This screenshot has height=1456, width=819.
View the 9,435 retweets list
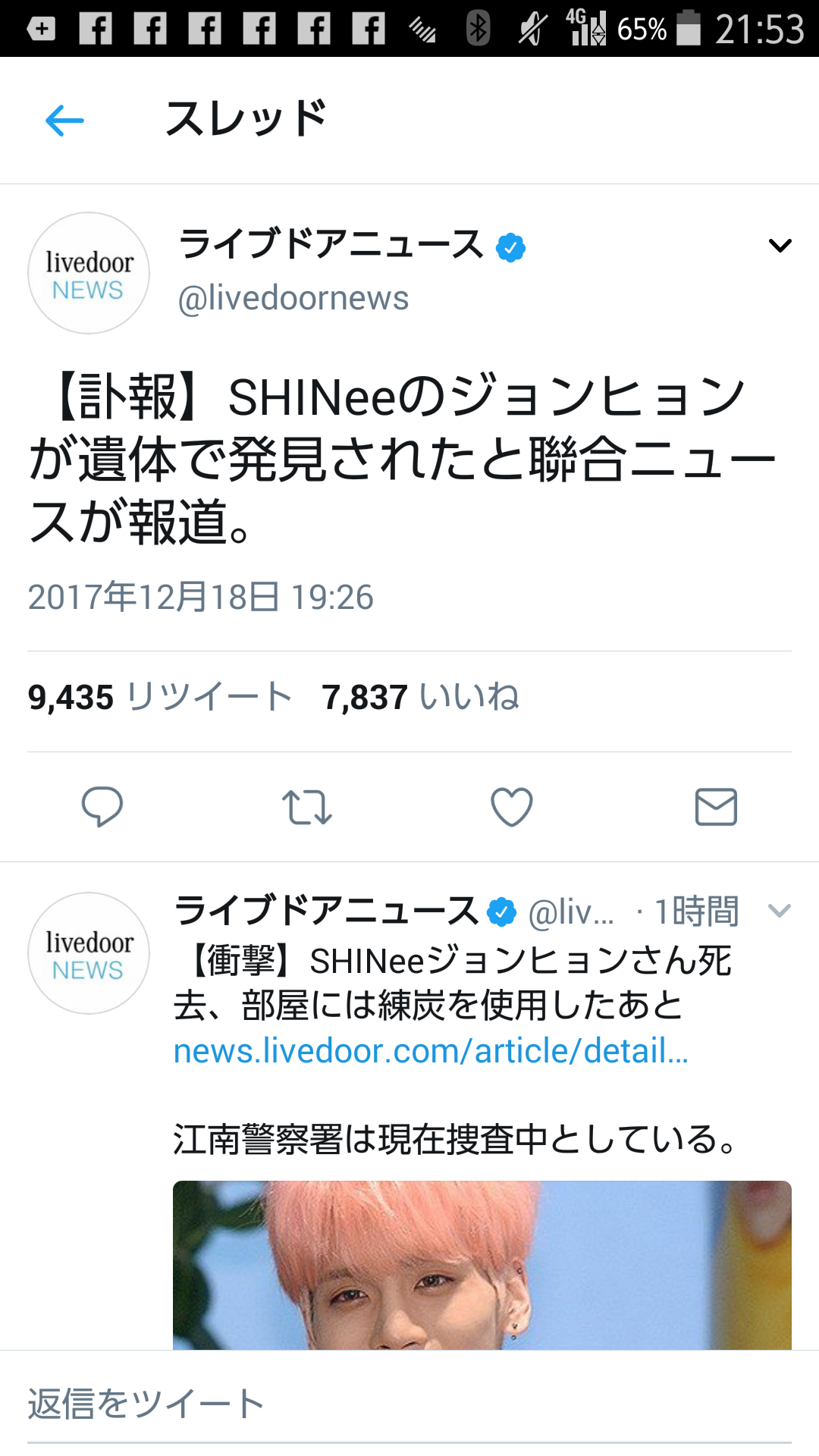click(160, 697)
